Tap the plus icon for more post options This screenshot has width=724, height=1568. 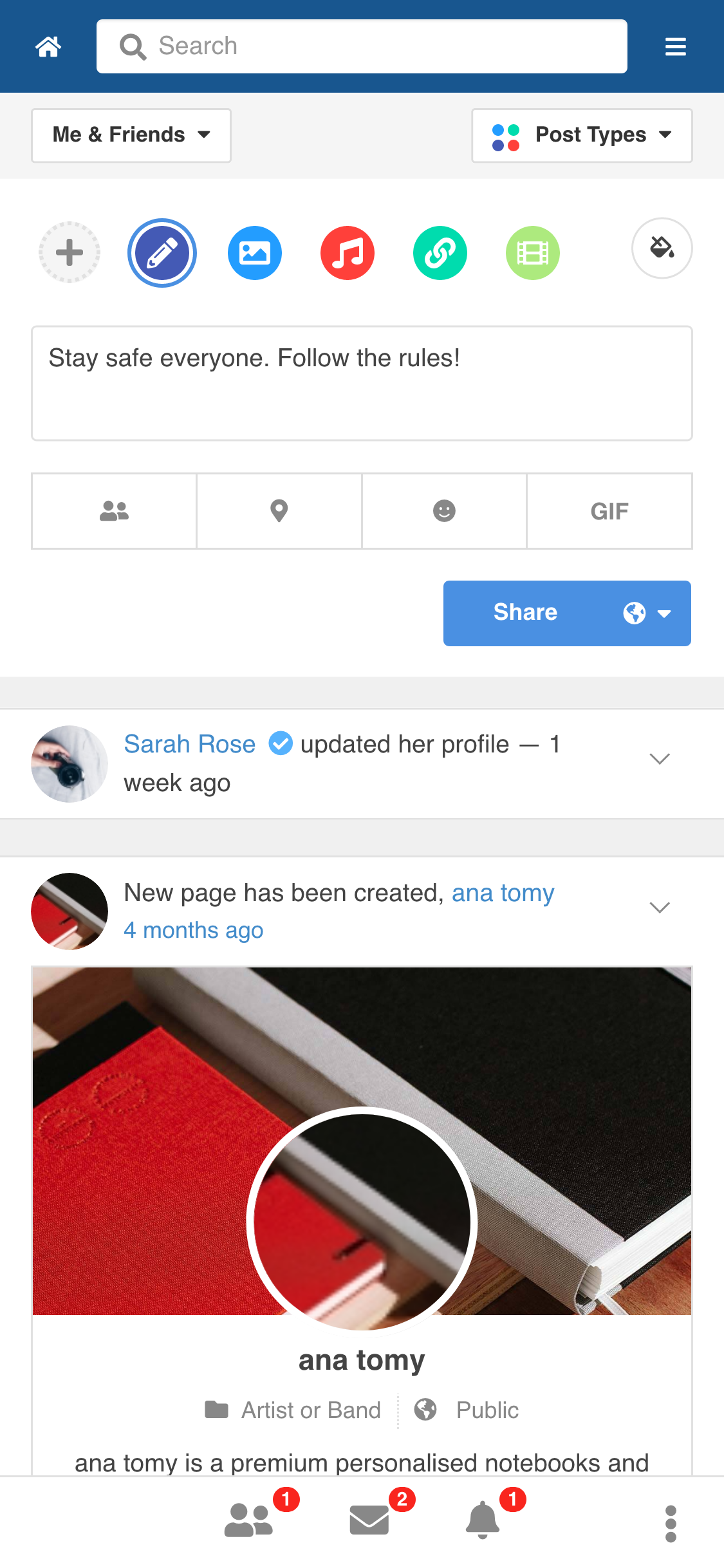(70, 252)
